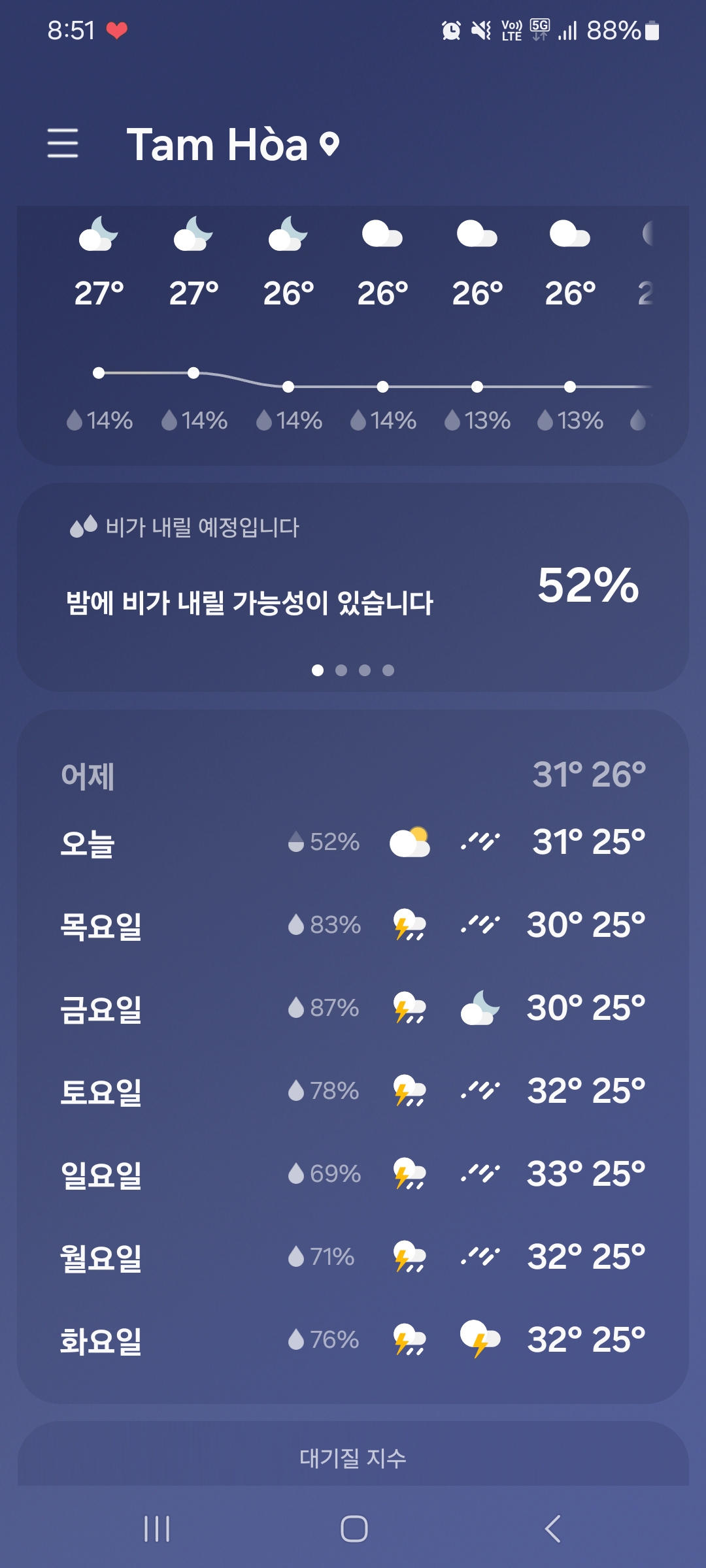
Task: Go to the home screen
Action: [354, 1529]
